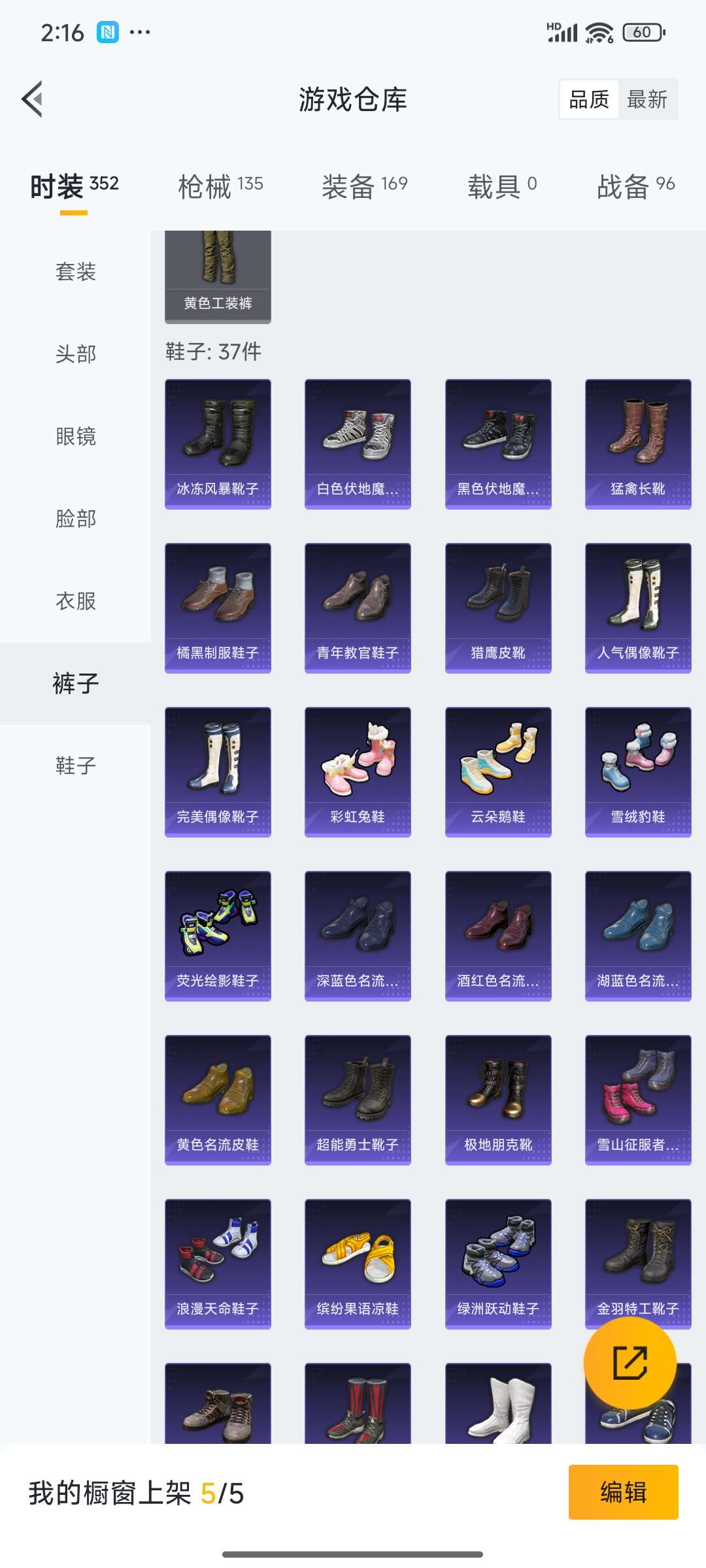Tap the yellow share floating button
The width and height of the screenshot is (706, 1568).
630,1363
